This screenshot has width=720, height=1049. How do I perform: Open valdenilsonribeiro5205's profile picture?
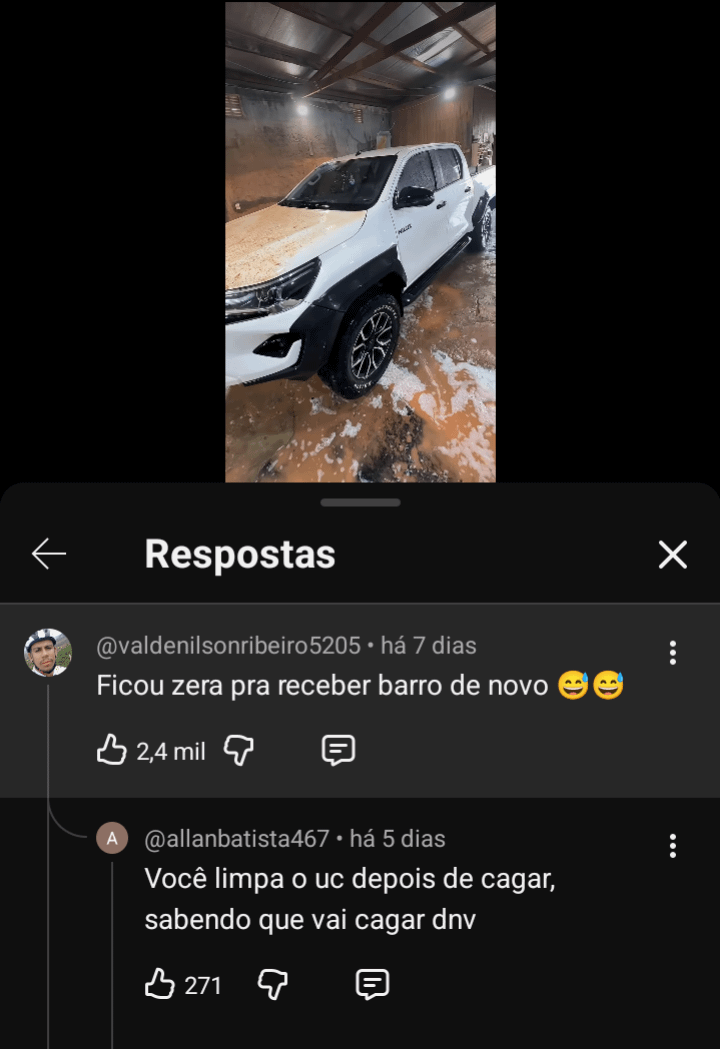coord(48,653)
